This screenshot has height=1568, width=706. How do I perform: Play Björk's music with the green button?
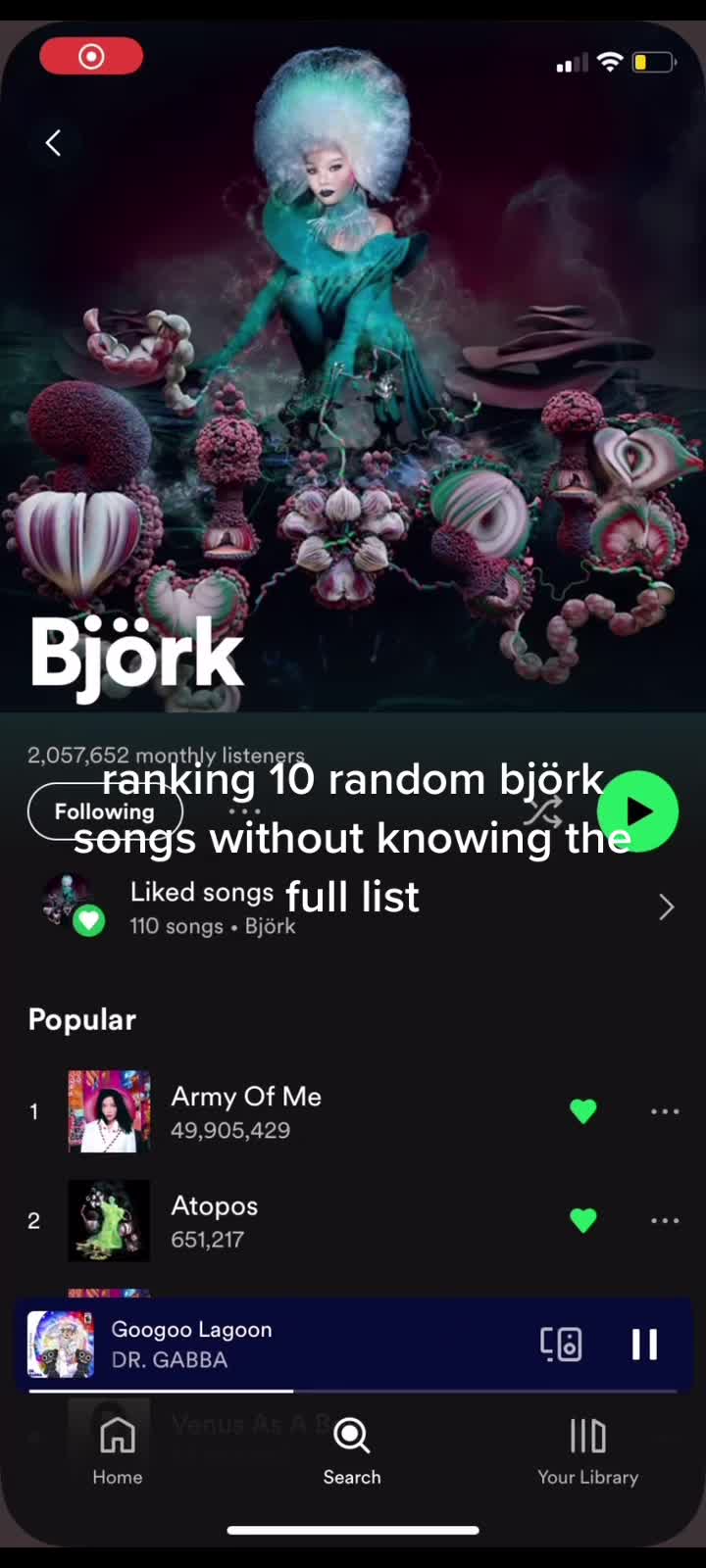(638, 811)
